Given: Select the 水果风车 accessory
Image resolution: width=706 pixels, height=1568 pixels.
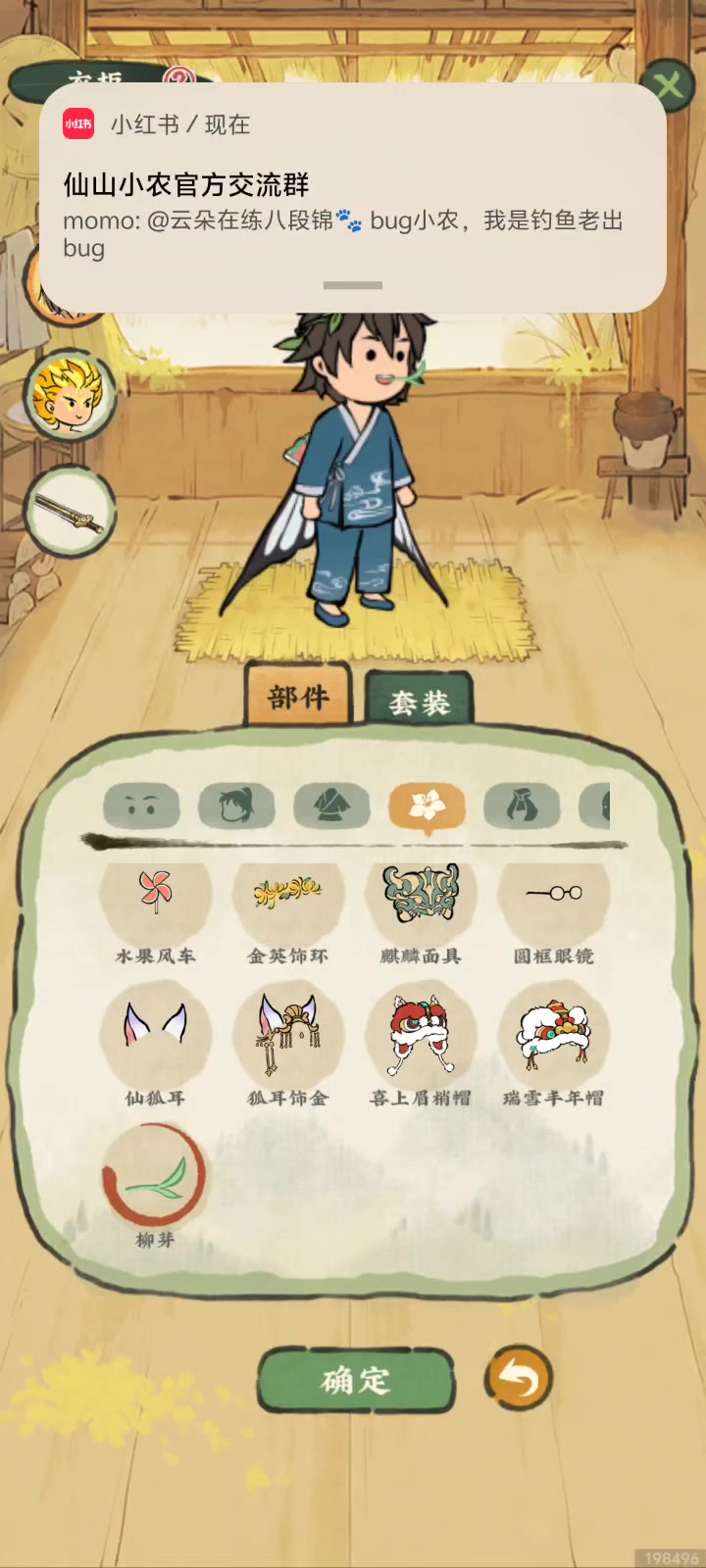Looking at the screenshot, I should (x=155, y=910).
